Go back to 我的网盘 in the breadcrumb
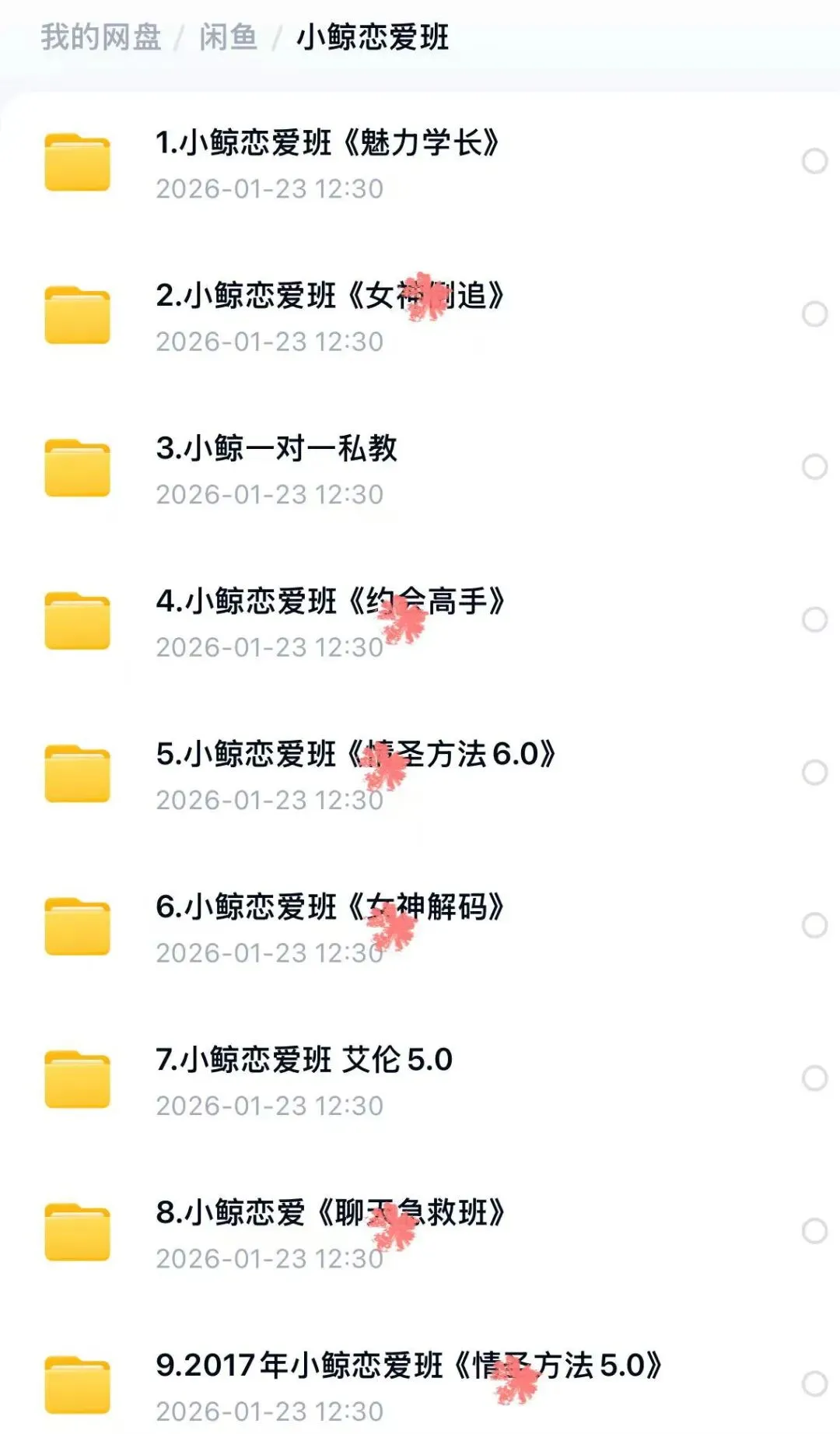 pos(100,37)
